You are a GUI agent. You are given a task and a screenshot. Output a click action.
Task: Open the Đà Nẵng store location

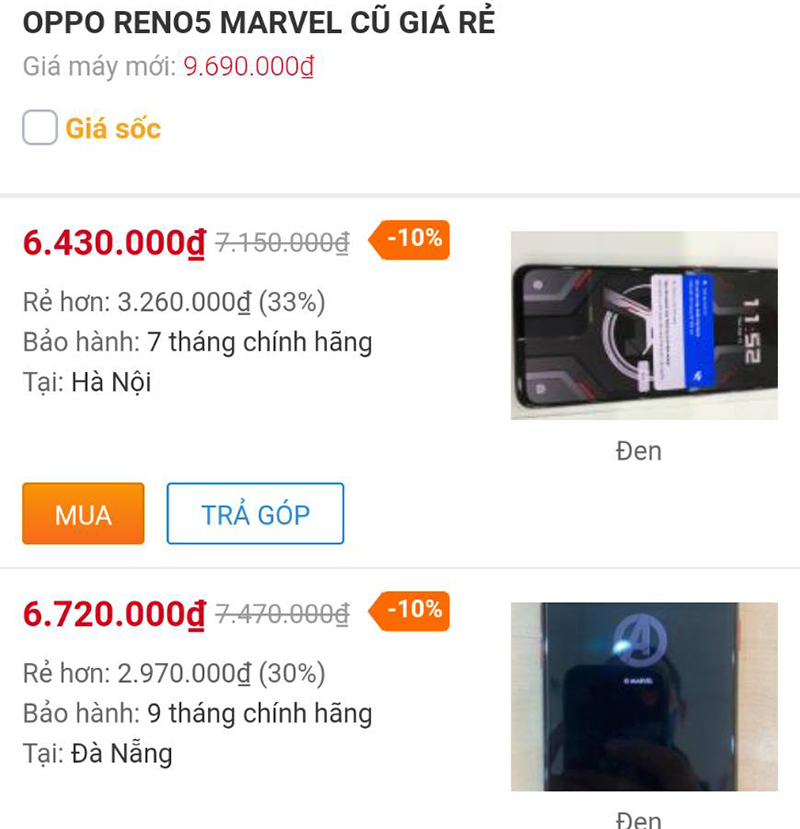121,753
